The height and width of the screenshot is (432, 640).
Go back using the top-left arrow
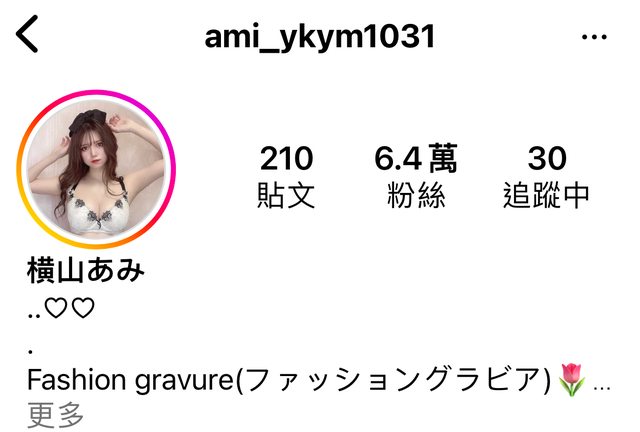(28, 36)
